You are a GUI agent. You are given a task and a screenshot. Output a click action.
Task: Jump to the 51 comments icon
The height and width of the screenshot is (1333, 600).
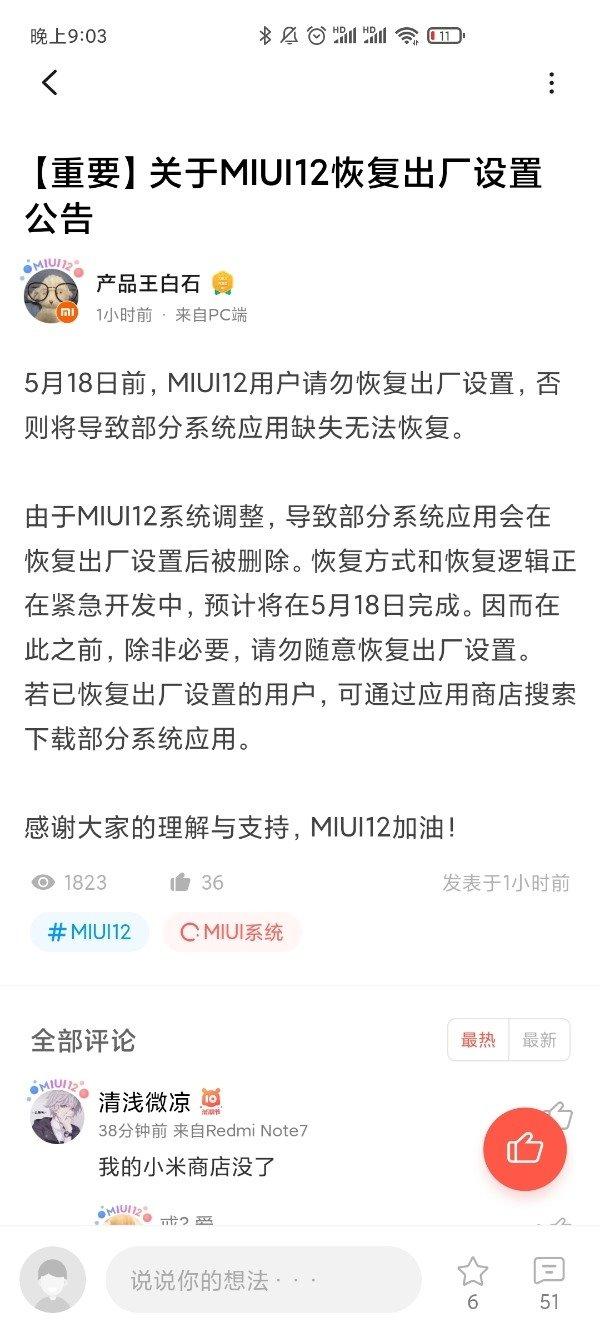point(549,1273)
